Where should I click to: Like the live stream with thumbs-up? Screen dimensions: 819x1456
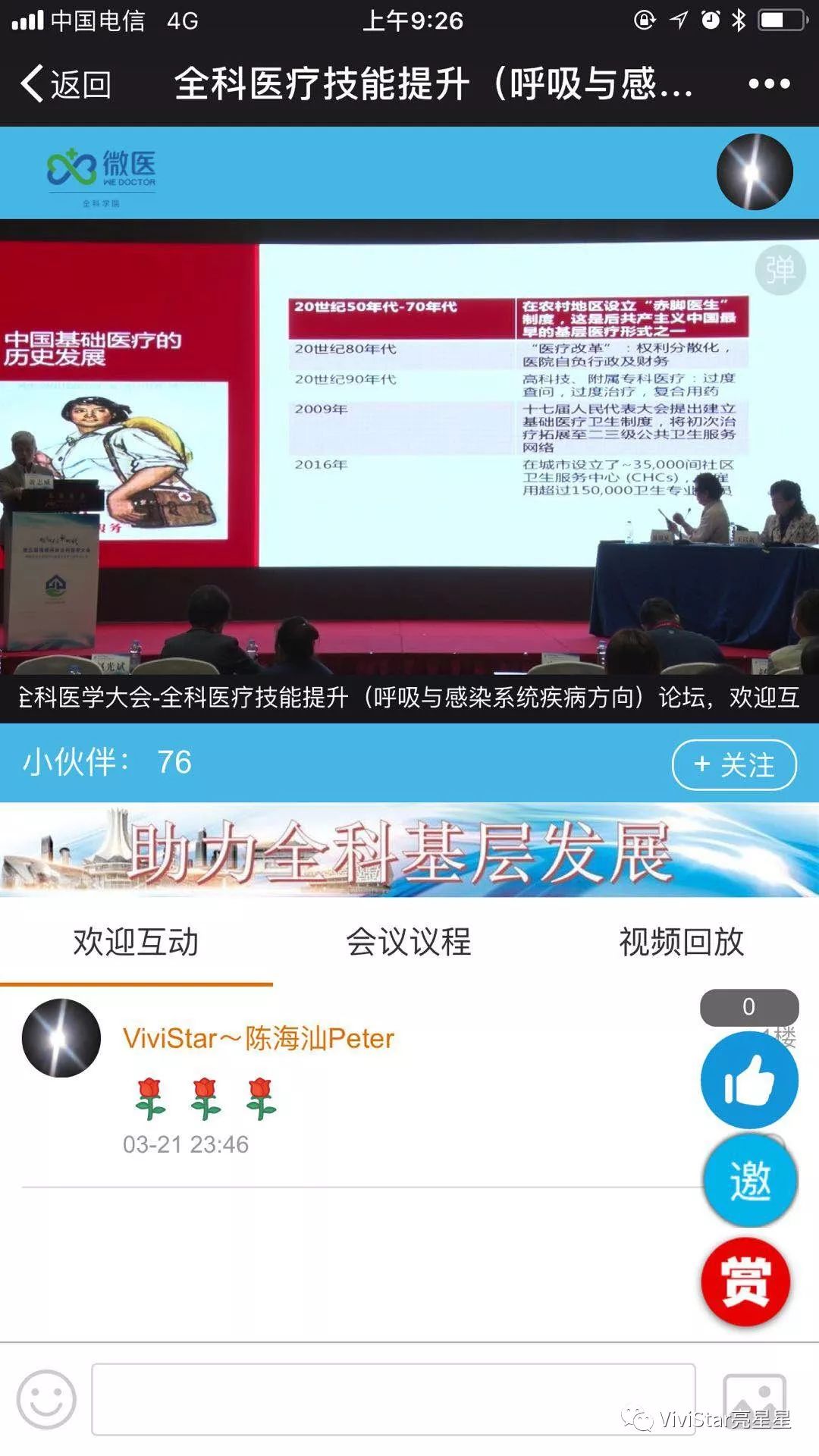pyautogui.click(x=748, y=1080)
